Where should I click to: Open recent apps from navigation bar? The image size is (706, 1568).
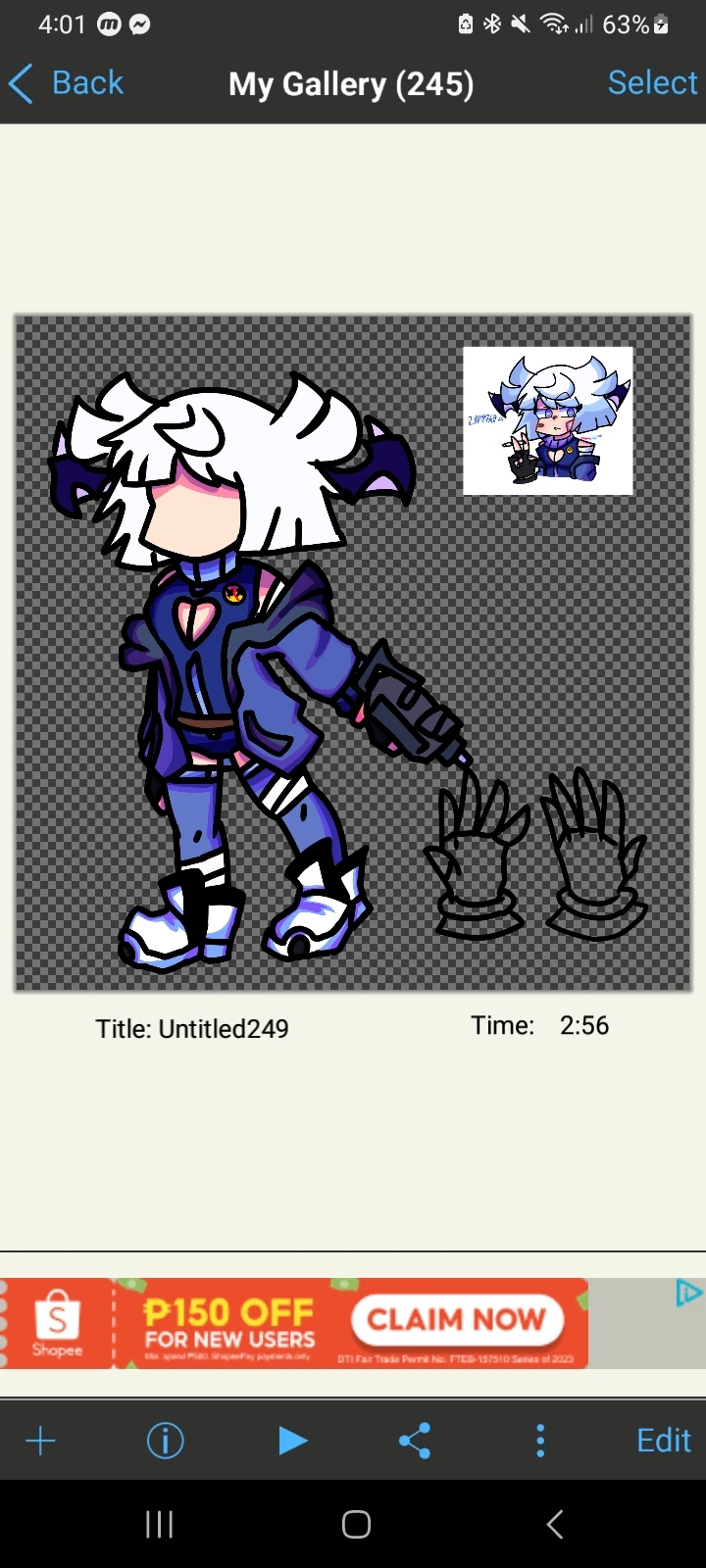click(159, 1524)
